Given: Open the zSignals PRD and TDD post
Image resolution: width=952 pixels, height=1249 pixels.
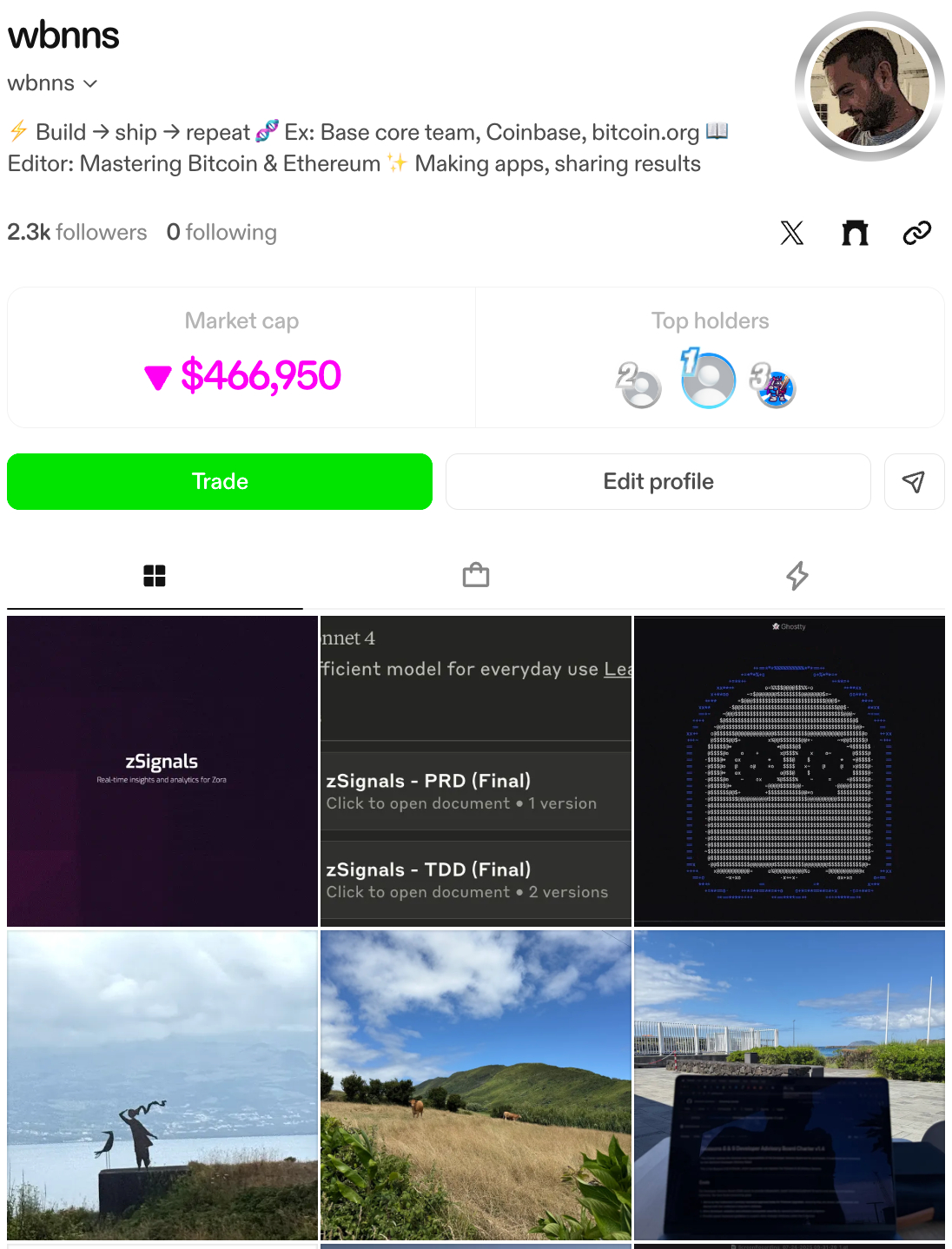Looking at the screenshot, I should pyautogui.click(x=476, y=770).
